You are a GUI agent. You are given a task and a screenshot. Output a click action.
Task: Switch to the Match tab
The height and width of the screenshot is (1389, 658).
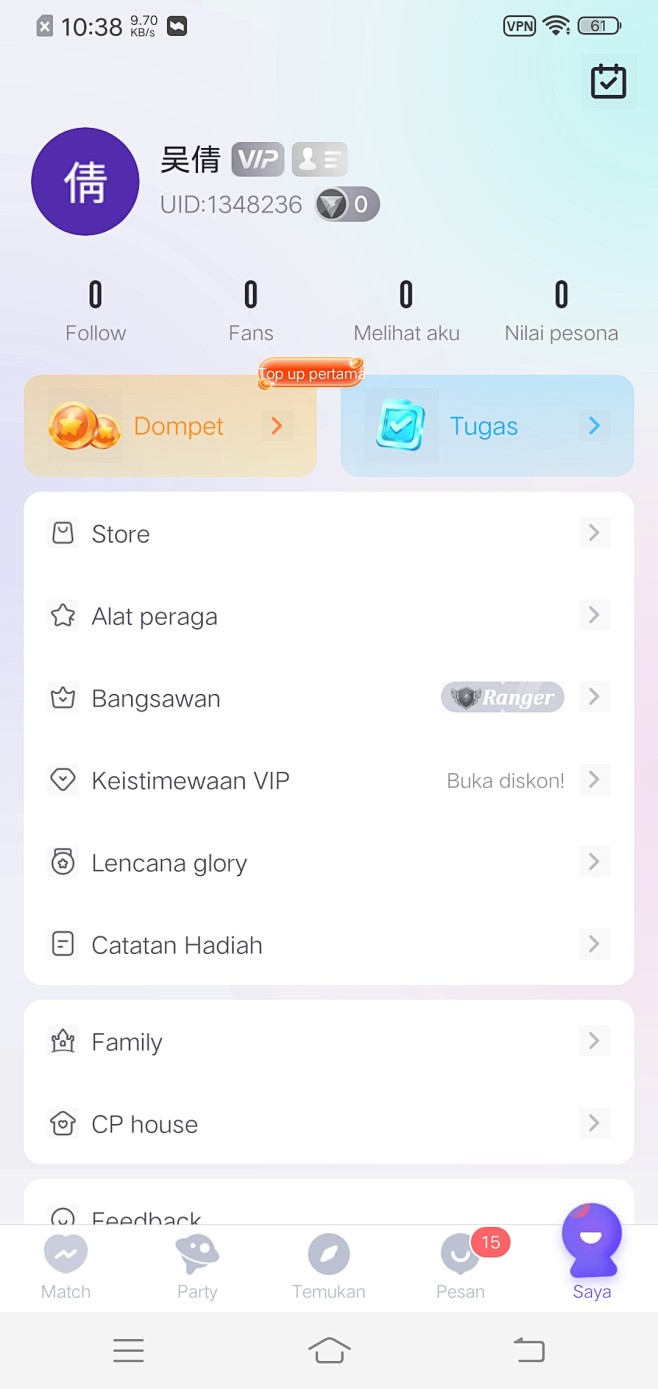(66, 1267)
